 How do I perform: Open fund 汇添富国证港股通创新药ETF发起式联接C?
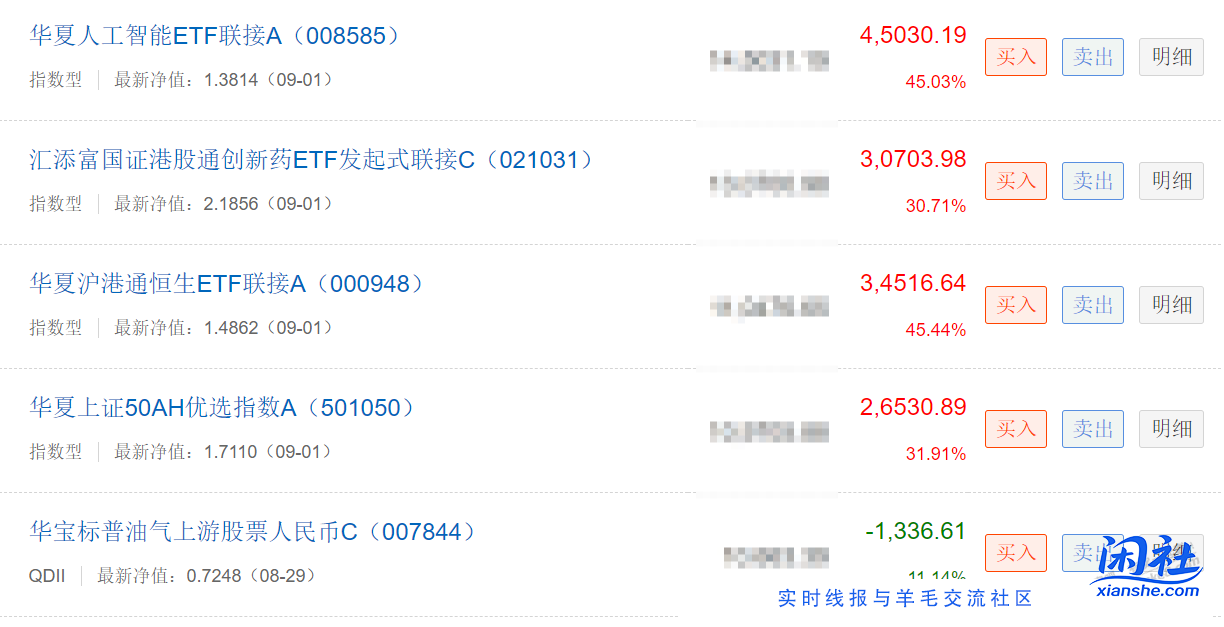(312, 160)
